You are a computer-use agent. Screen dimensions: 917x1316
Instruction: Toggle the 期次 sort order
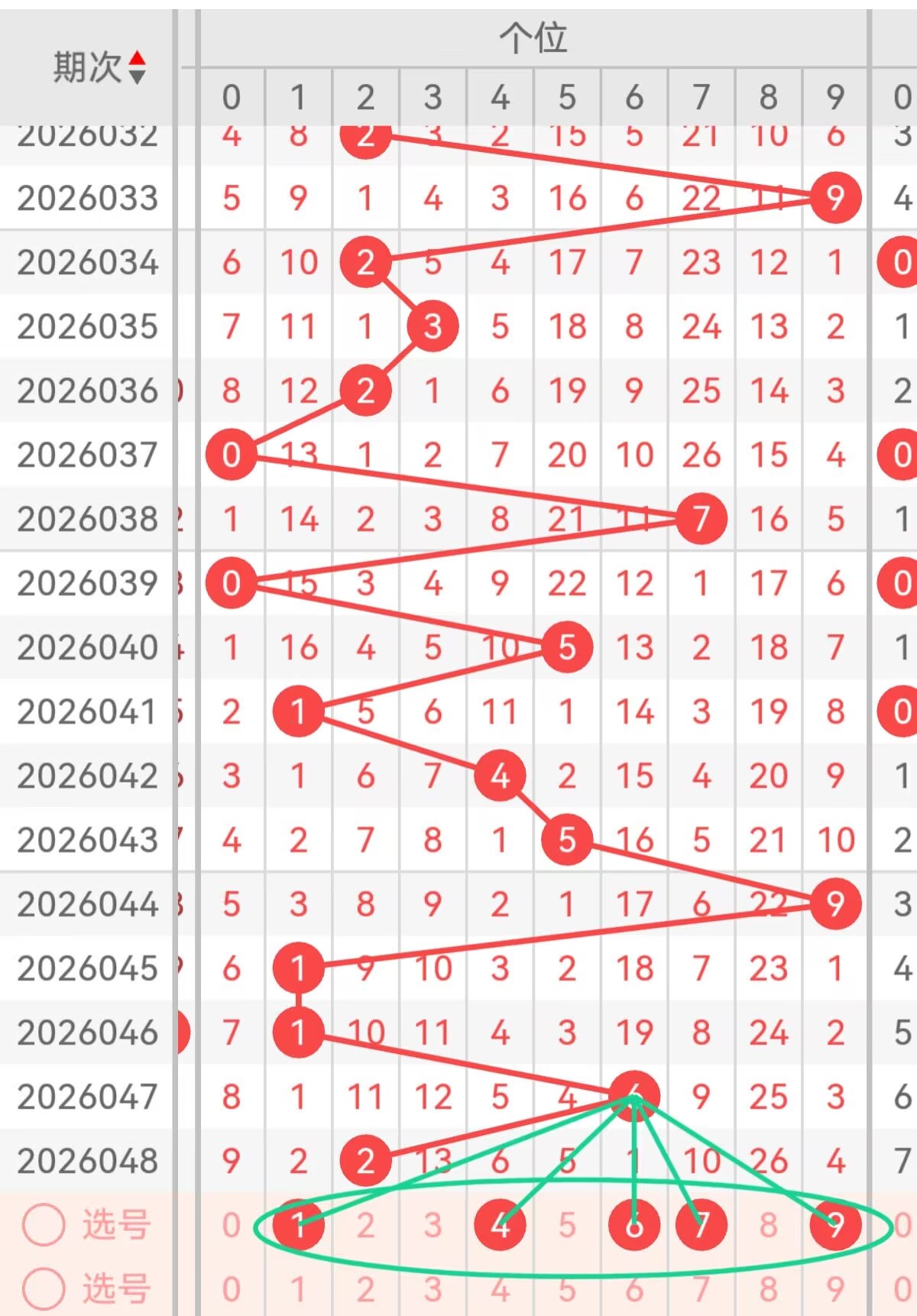(136, 67)
